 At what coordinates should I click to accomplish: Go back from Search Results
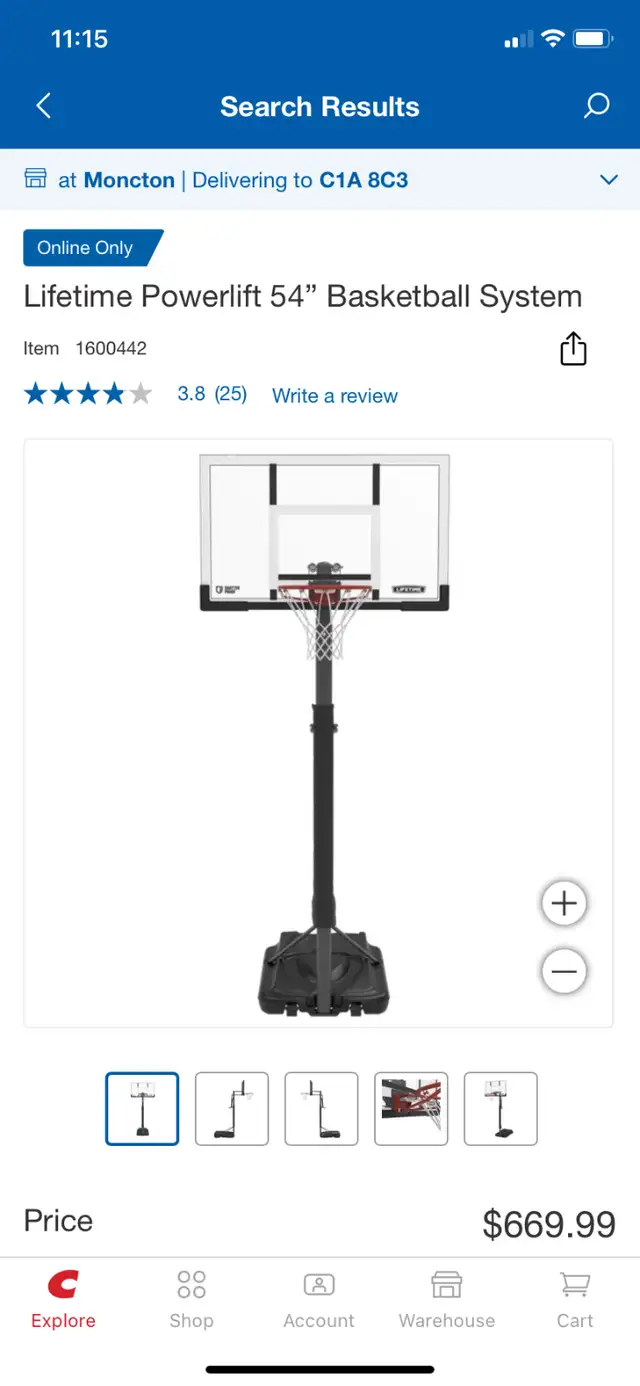[43, 106]
